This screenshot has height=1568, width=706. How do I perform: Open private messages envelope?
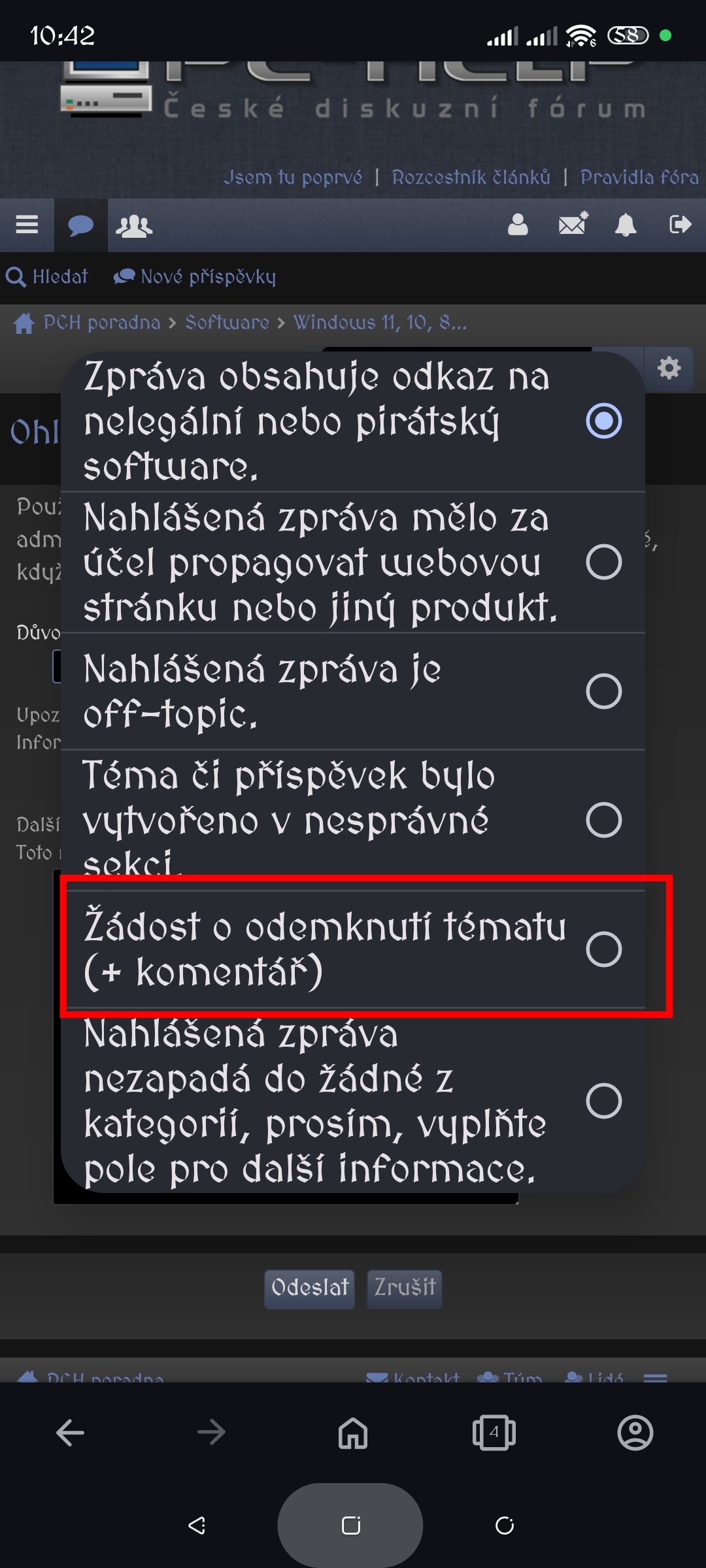click(x=573, y=224)
